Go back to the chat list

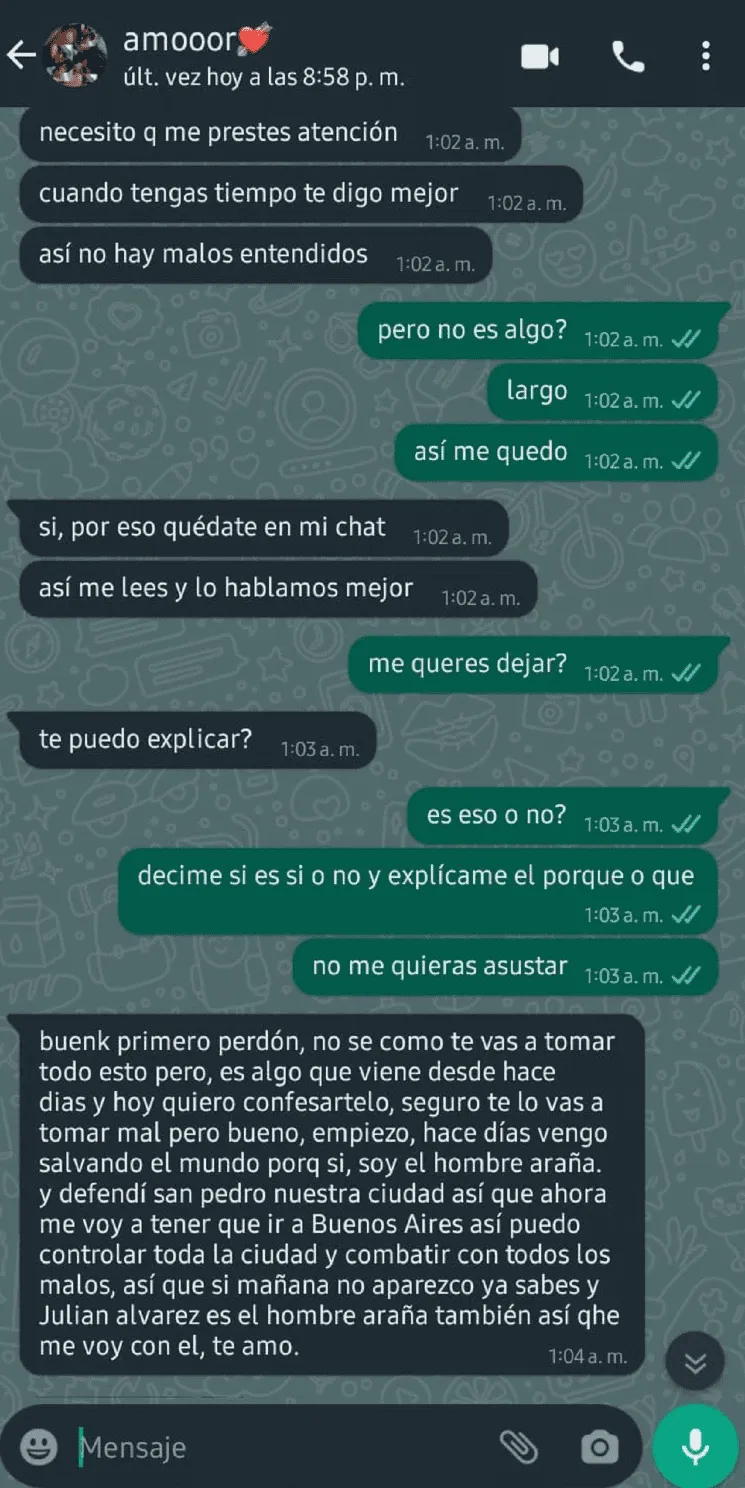20,56
